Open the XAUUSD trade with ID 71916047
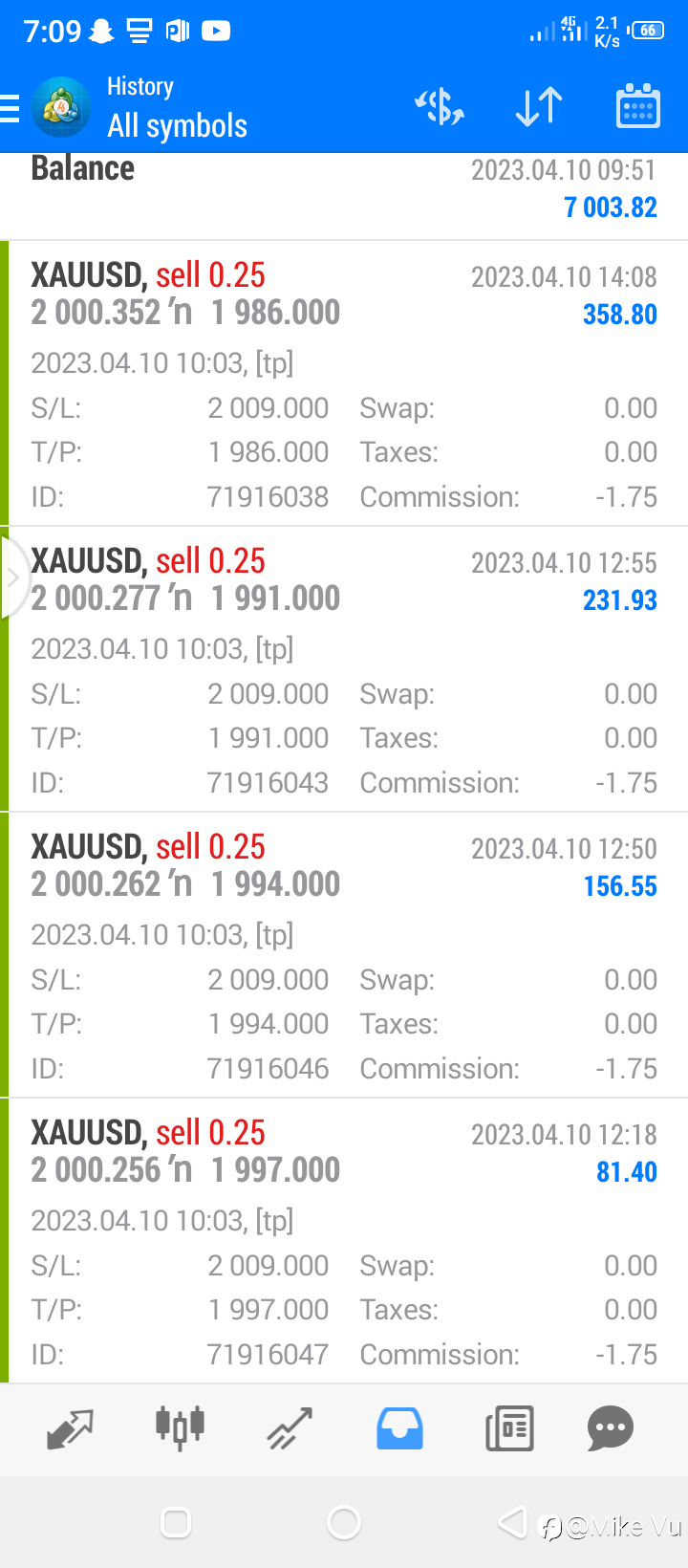The height and width of the screenshot is (1568, 688). pos(344,1240)
